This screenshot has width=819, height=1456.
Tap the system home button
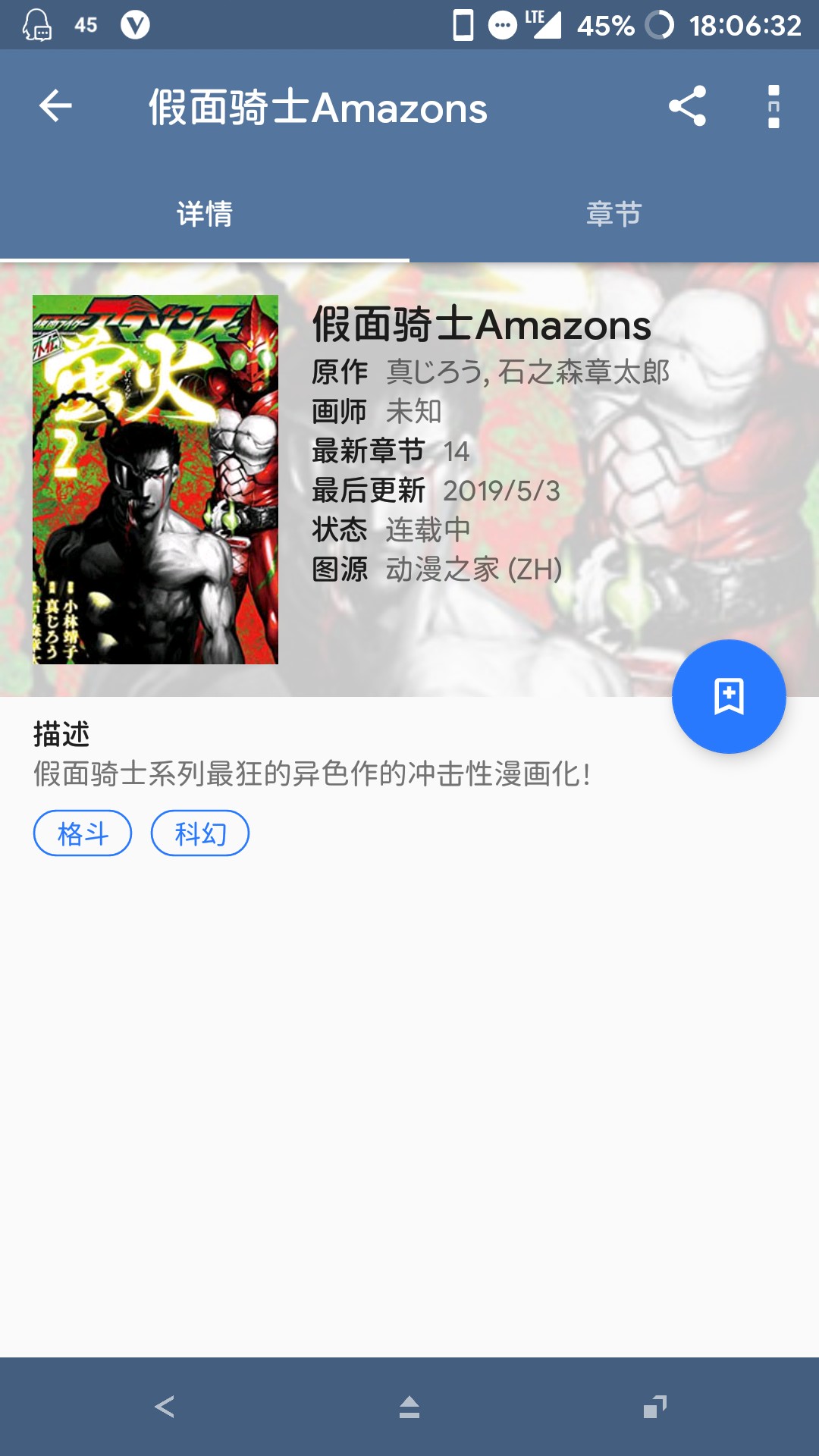(409, 1407)
